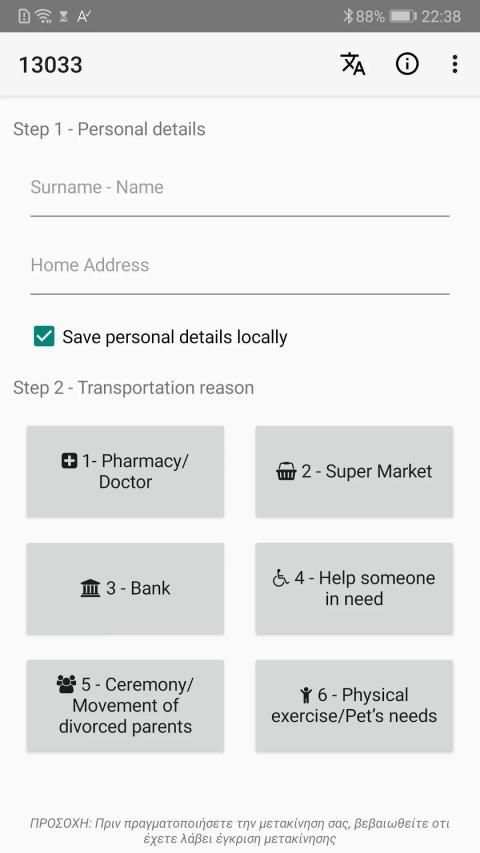Pick 3 - Bank as the reason

pos(125,589)
